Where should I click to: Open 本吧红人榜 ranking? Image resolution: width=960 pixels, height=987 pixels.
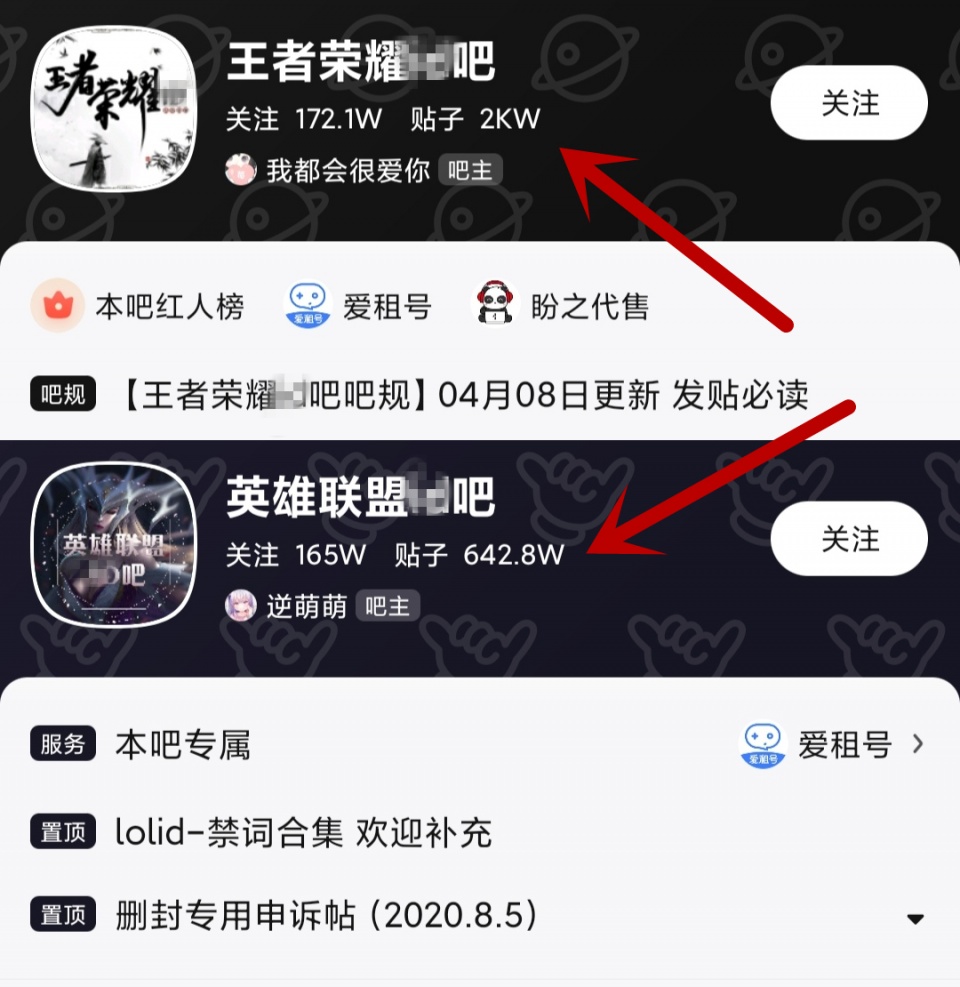pos(138,306)
